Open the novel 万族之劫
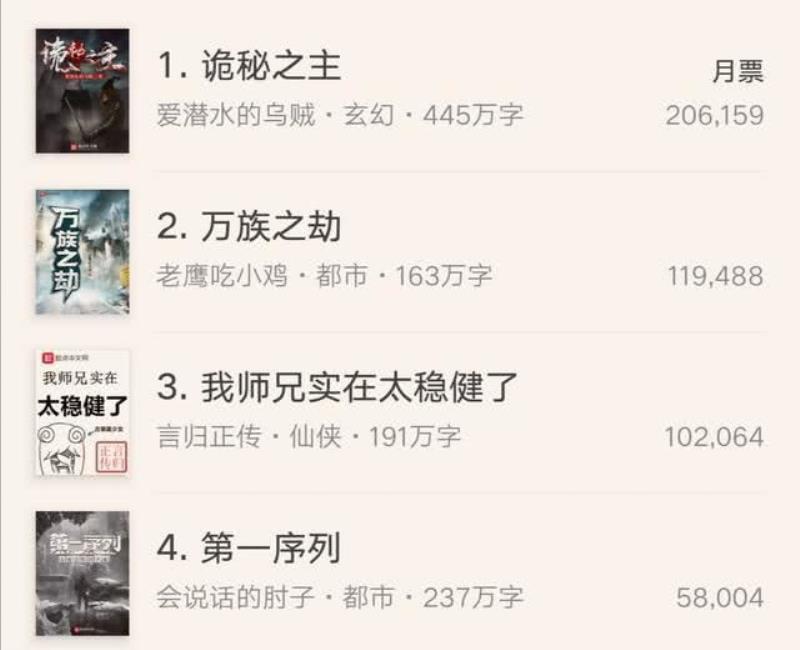Viewport: 800px width, 650px height. (x=250, y=227)
